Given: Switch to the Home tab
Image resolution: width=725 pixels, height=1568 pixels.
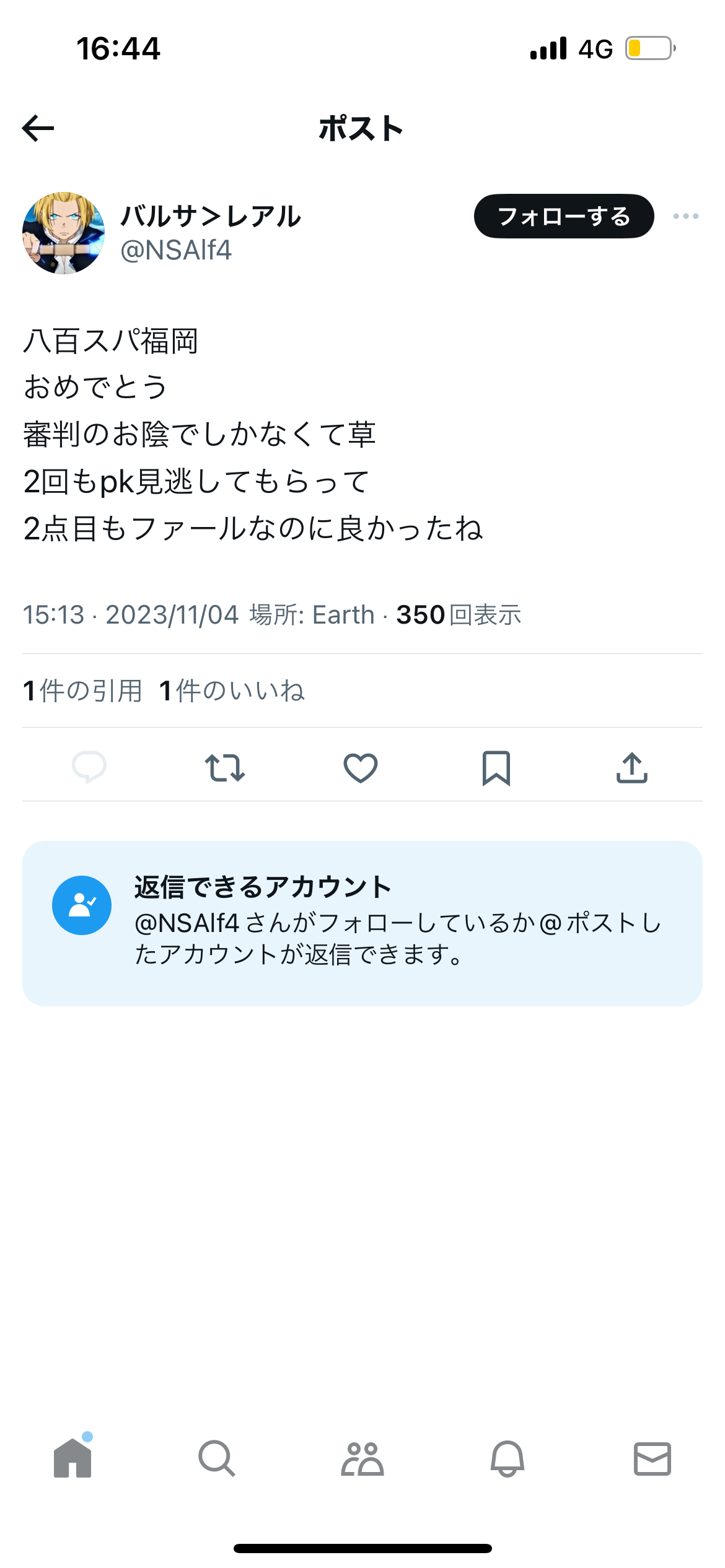Looking at the screenshot, I should 72,1458.
